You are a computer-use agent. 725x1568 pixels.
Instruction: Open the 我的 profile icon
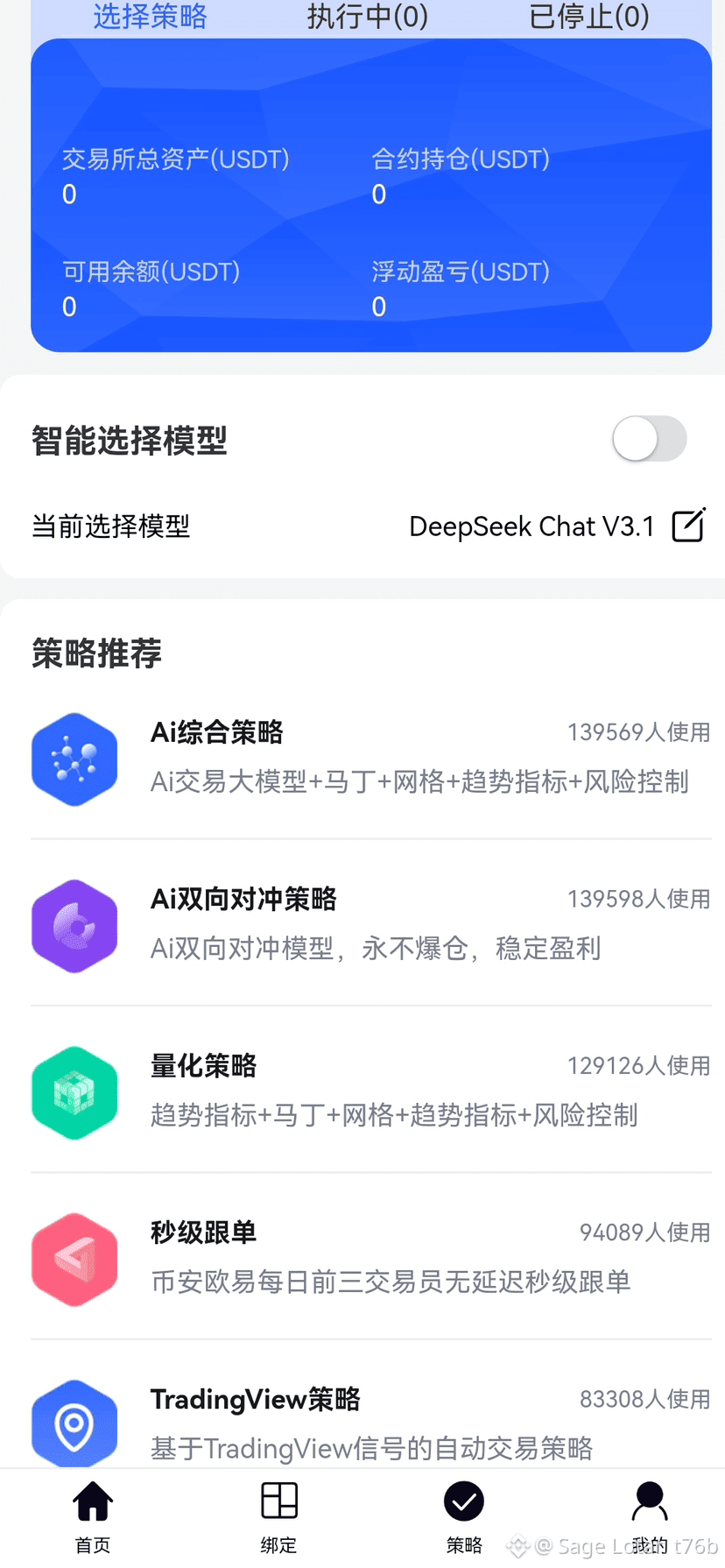(x=649, y=1501)
